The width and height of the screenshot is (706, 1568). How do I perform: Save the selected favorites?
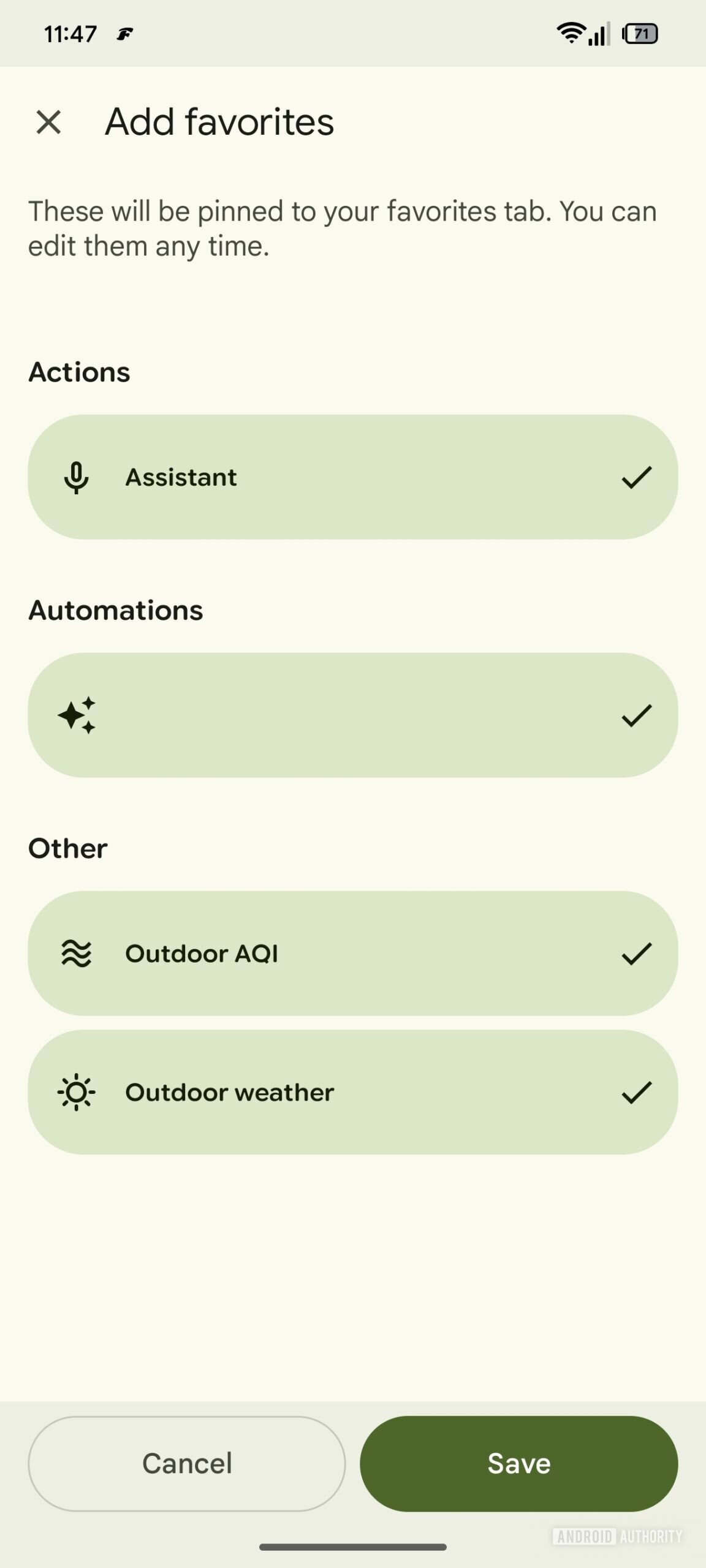coord(518,1463)
